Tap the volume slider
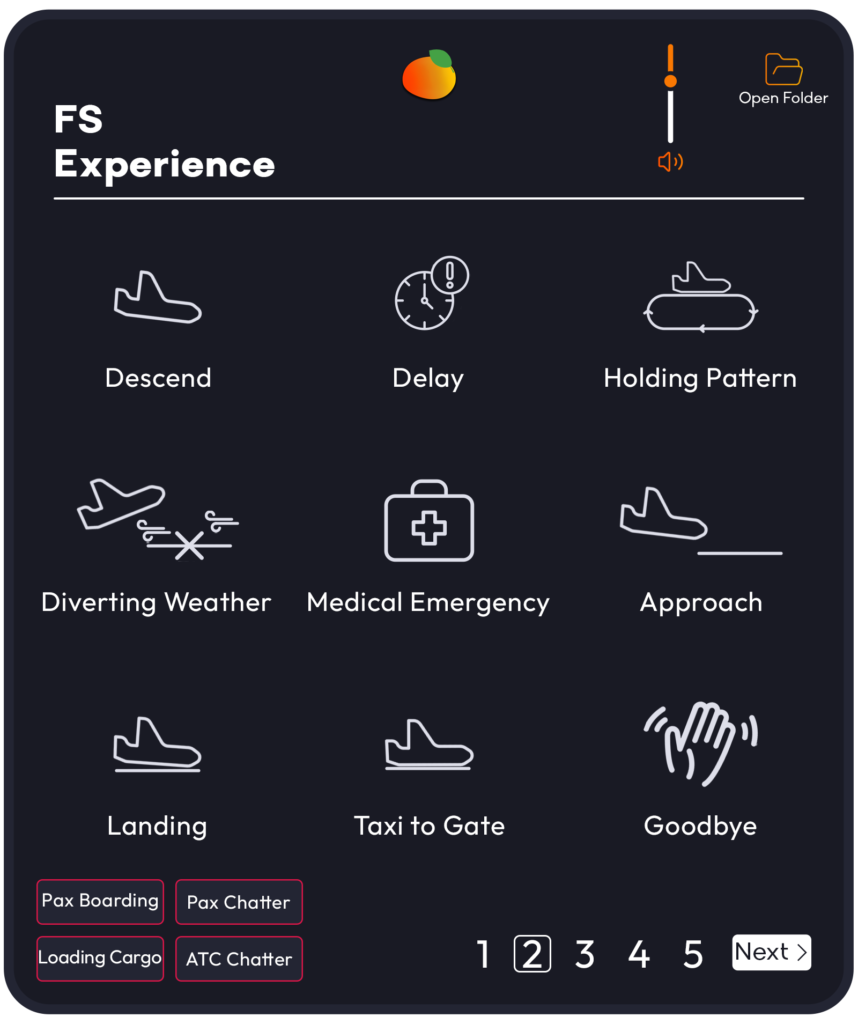The image size is (858, 1024). pos(670,94)
